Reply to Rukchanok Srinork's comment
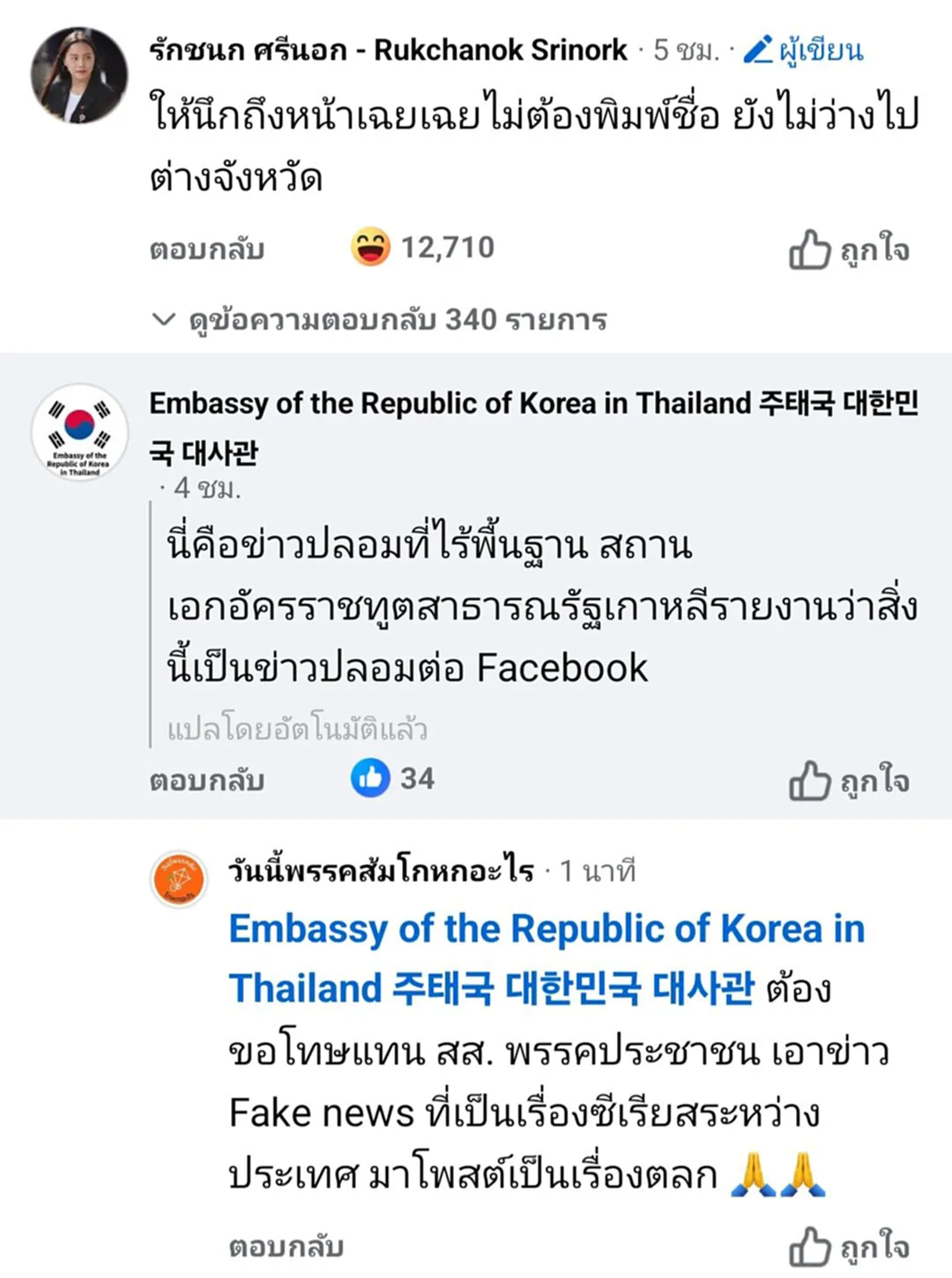 [x=207, y=249]
